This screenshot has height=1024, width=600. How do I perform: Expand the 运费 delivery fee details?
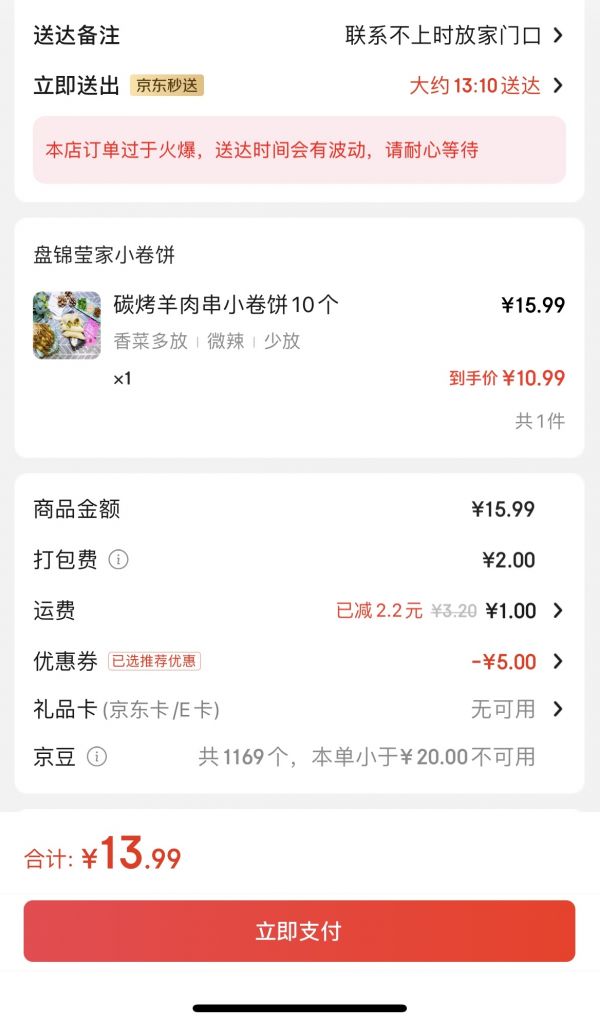click(x=557, y=611)
